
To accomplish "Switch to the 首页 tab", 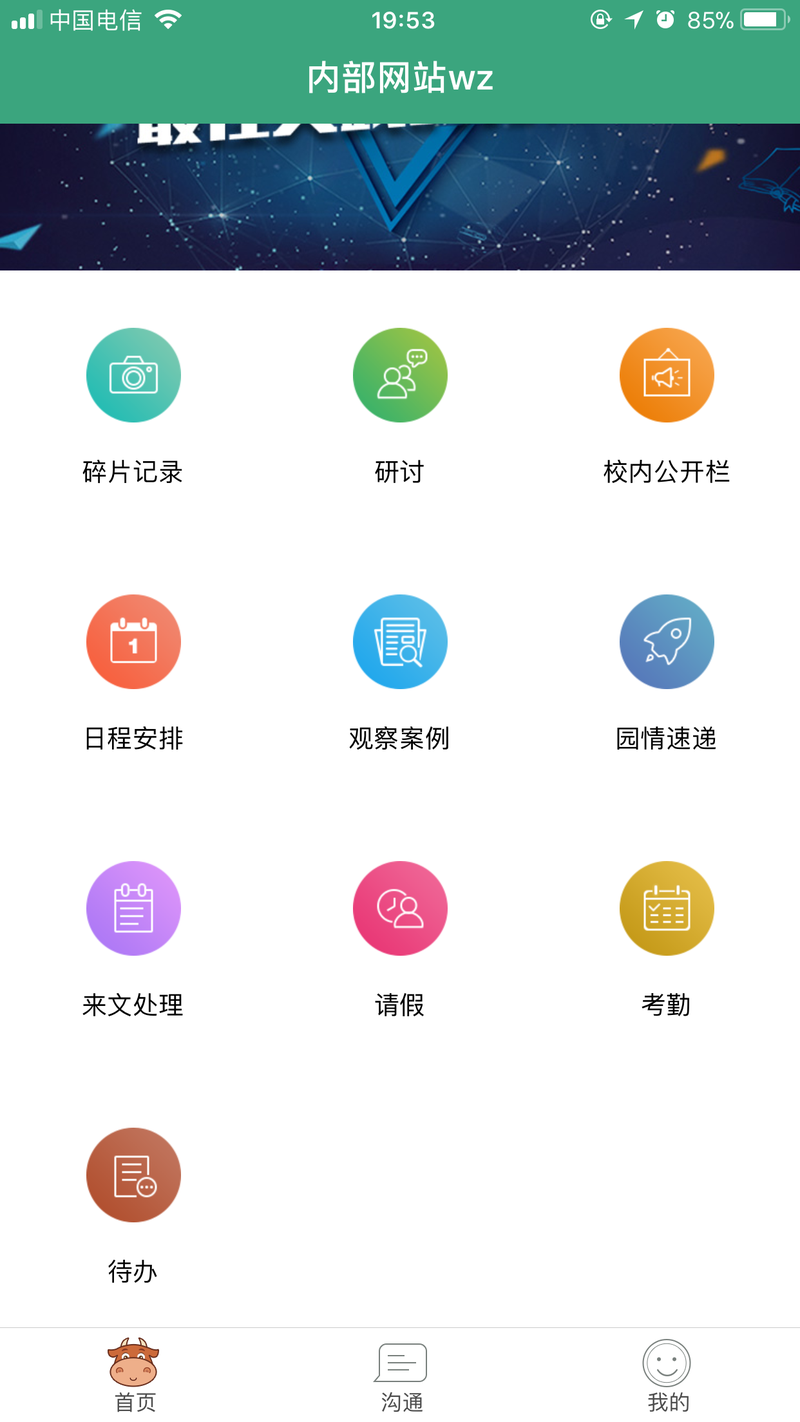I will (x=134, y=1375).
